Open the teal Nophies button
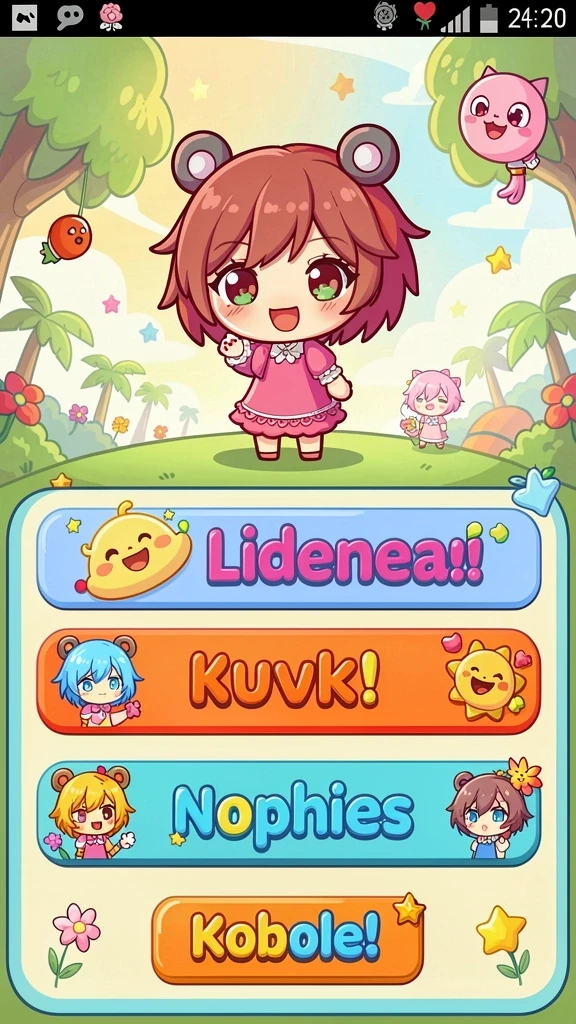The width and height of the screenshot is (576, 1024). pyautogui.click(x=289, y=813)
